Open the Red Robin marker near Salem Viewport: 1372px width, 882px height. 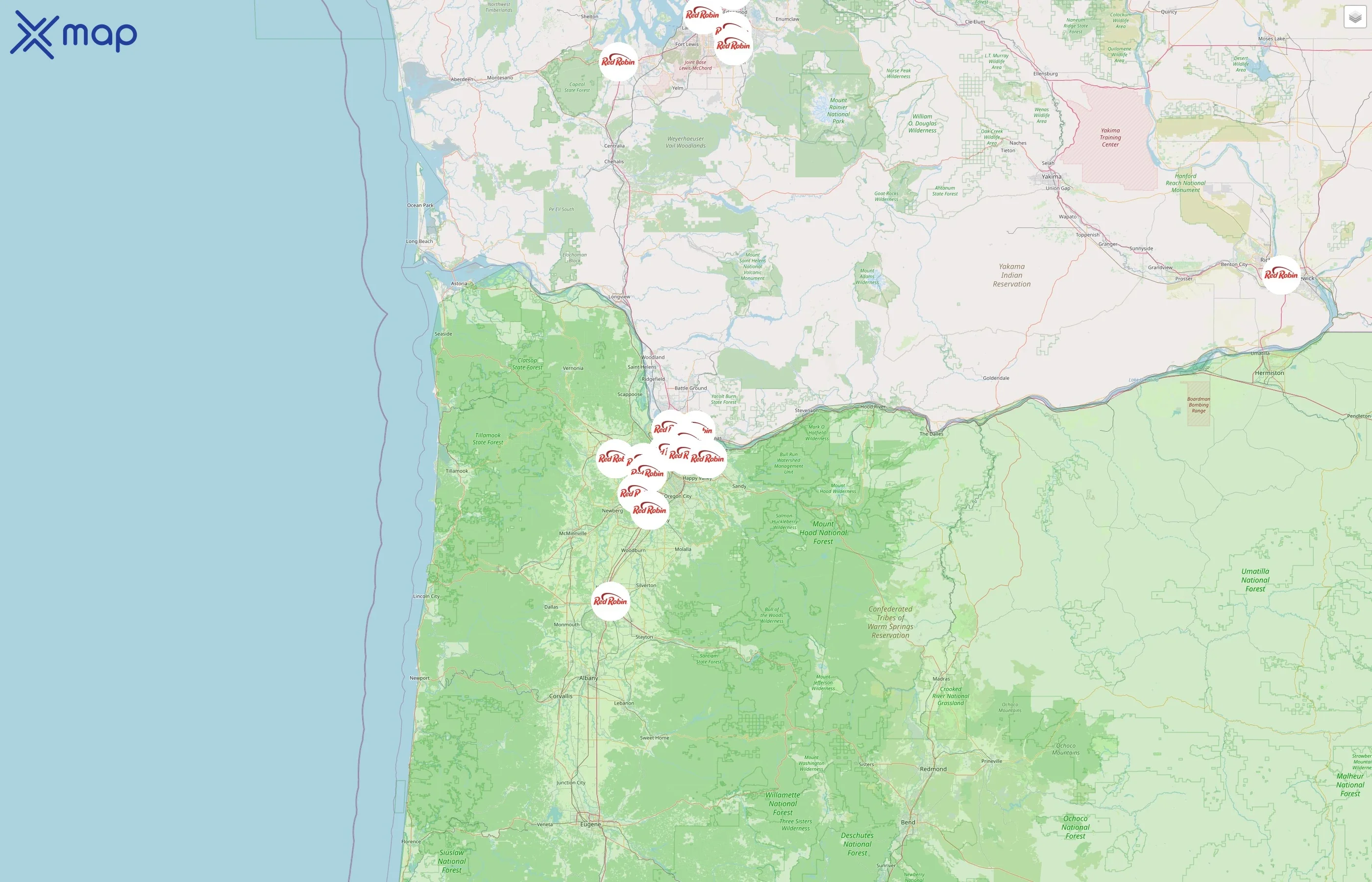610,601
